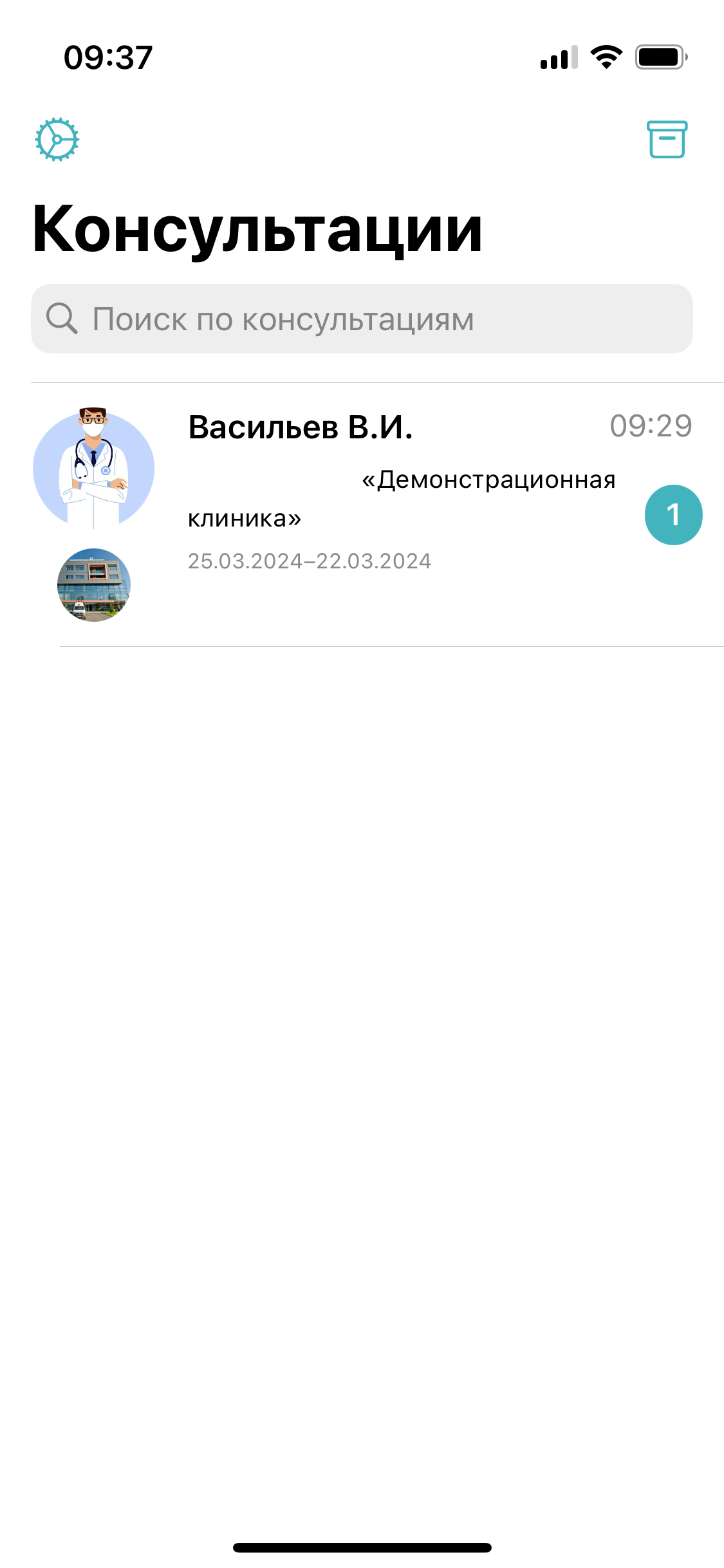Tap the Демонстрационная клиника building photo icon
The image size is (724, 1568).
point(94,587)
